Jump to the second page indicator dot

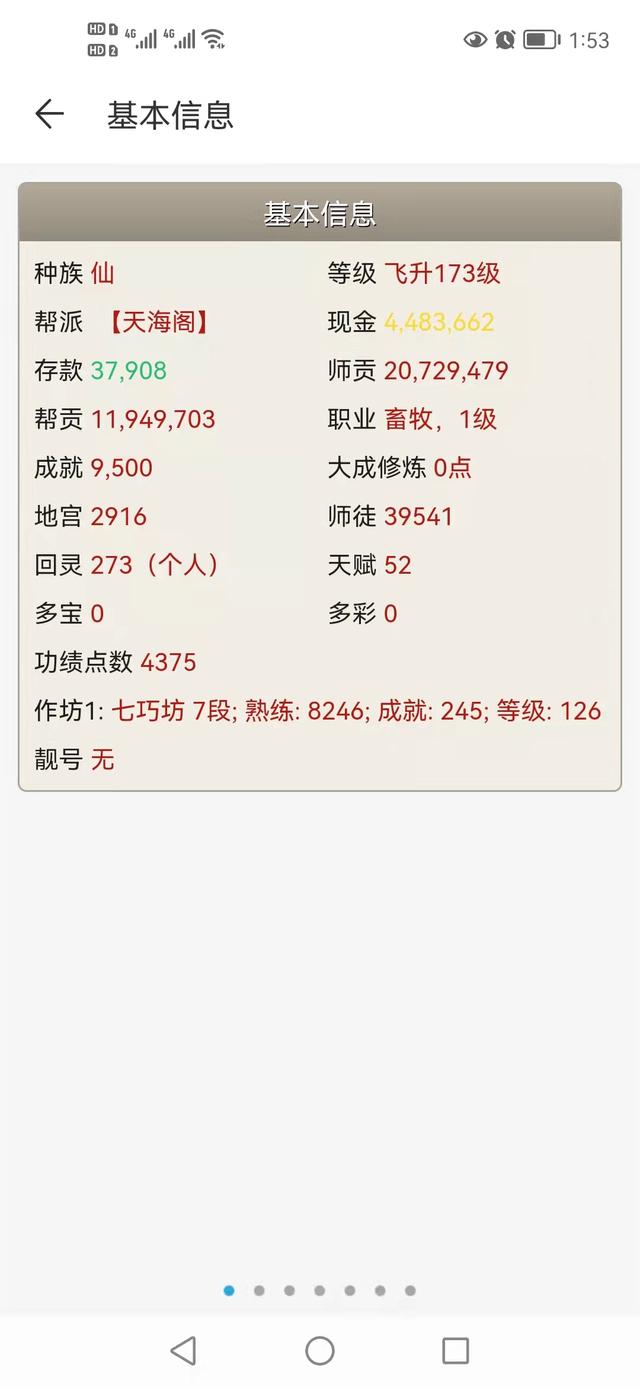click(x=259, y=1291)
